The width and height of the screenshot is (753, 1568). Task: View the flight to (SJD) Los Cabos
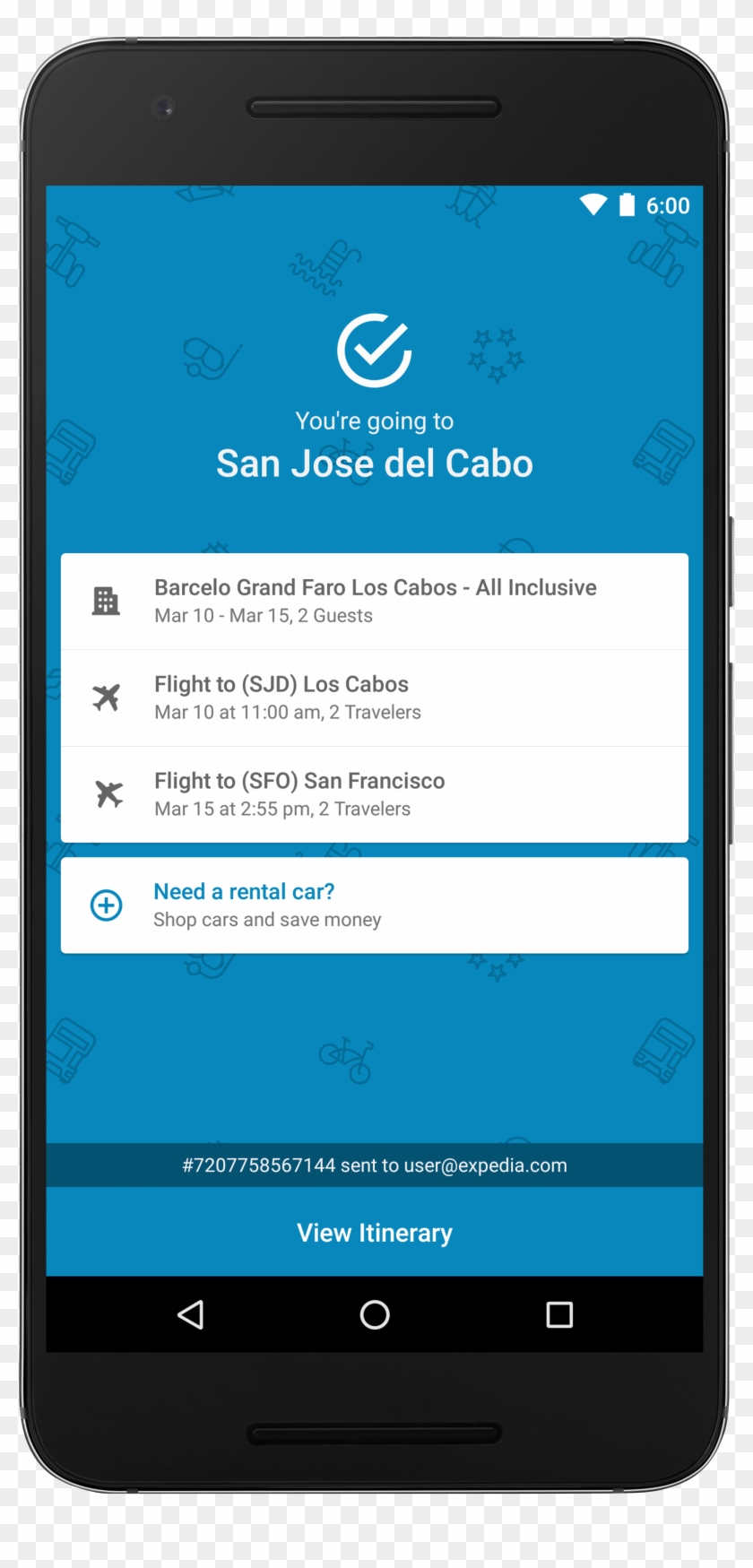(374, 697)
